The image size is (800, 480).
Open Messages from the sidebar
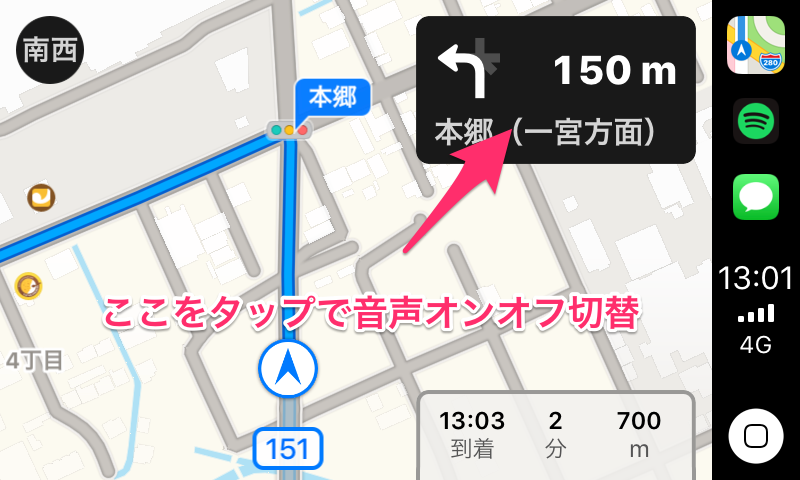coord(756,198)
